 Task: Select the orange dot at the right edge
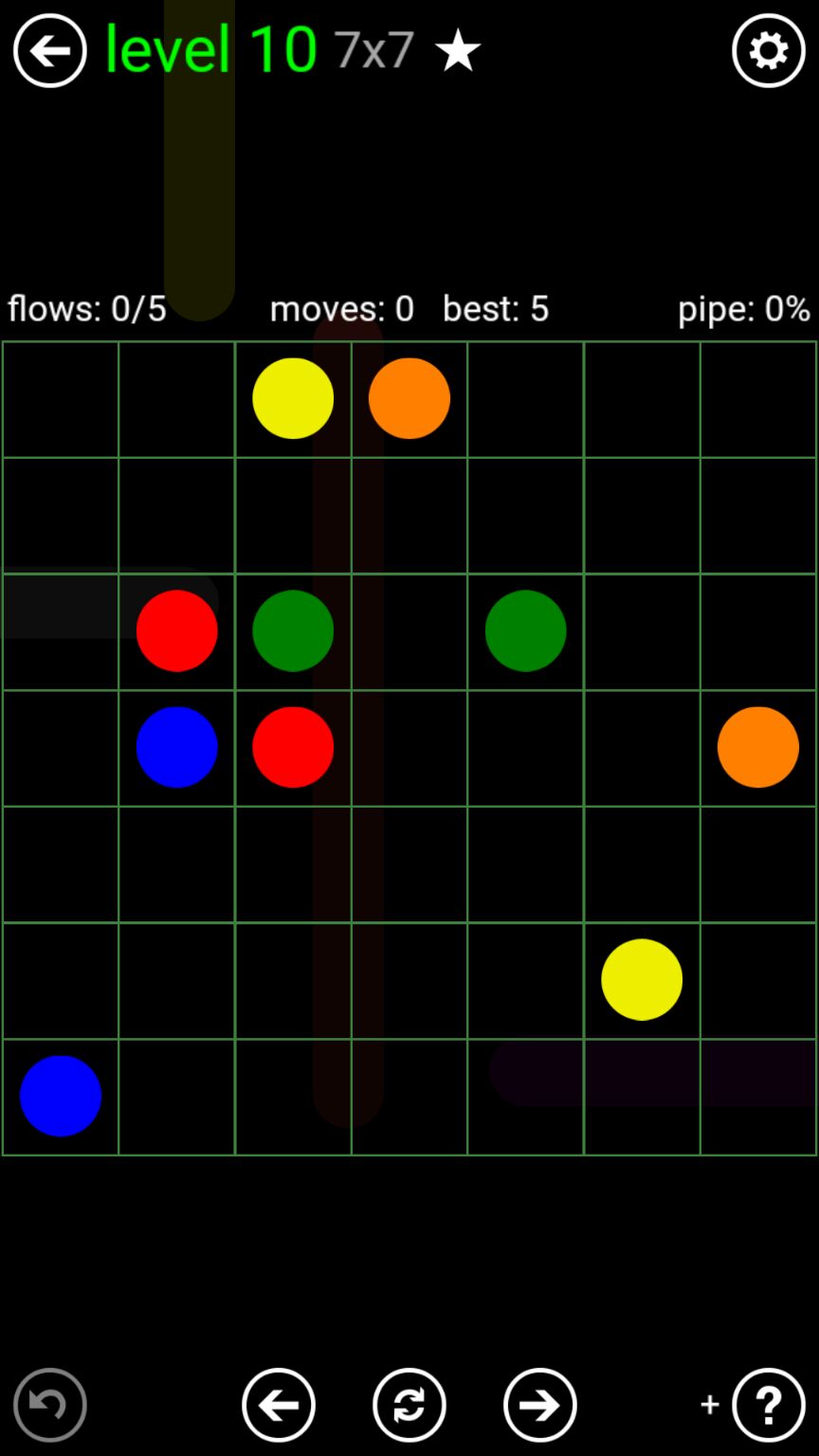coord(758,747)
